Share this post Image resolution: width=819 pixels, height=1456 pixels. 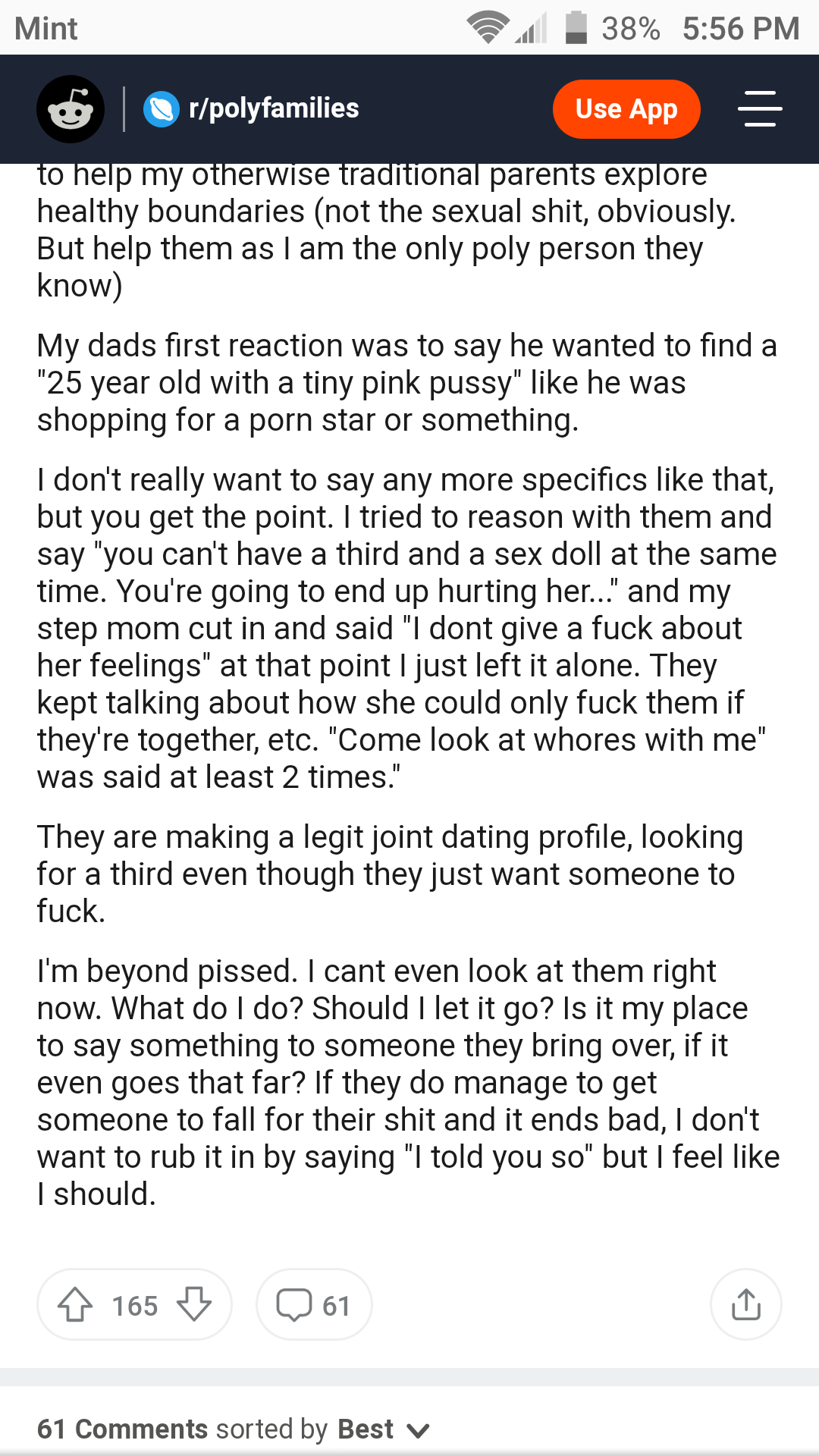pyautogui.click(x=746, y=1304)
